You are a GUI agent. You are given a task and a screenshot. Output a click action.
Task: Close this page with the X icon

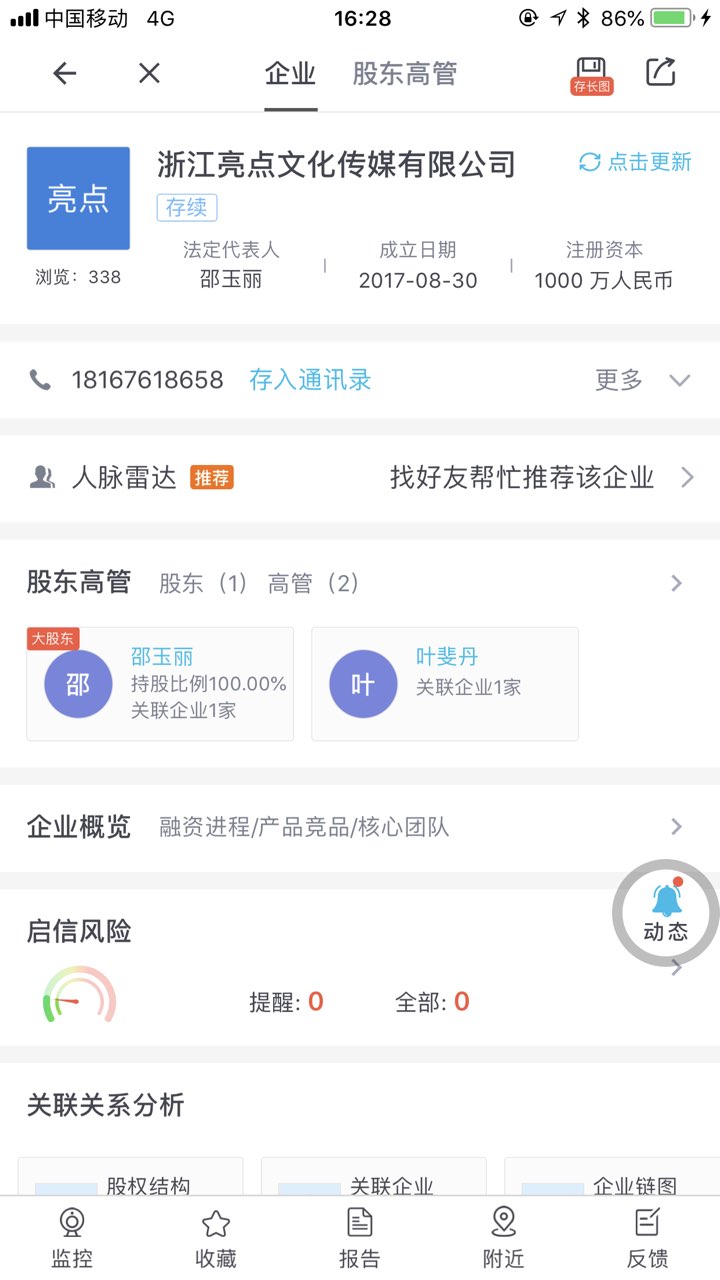coord(149,73)
